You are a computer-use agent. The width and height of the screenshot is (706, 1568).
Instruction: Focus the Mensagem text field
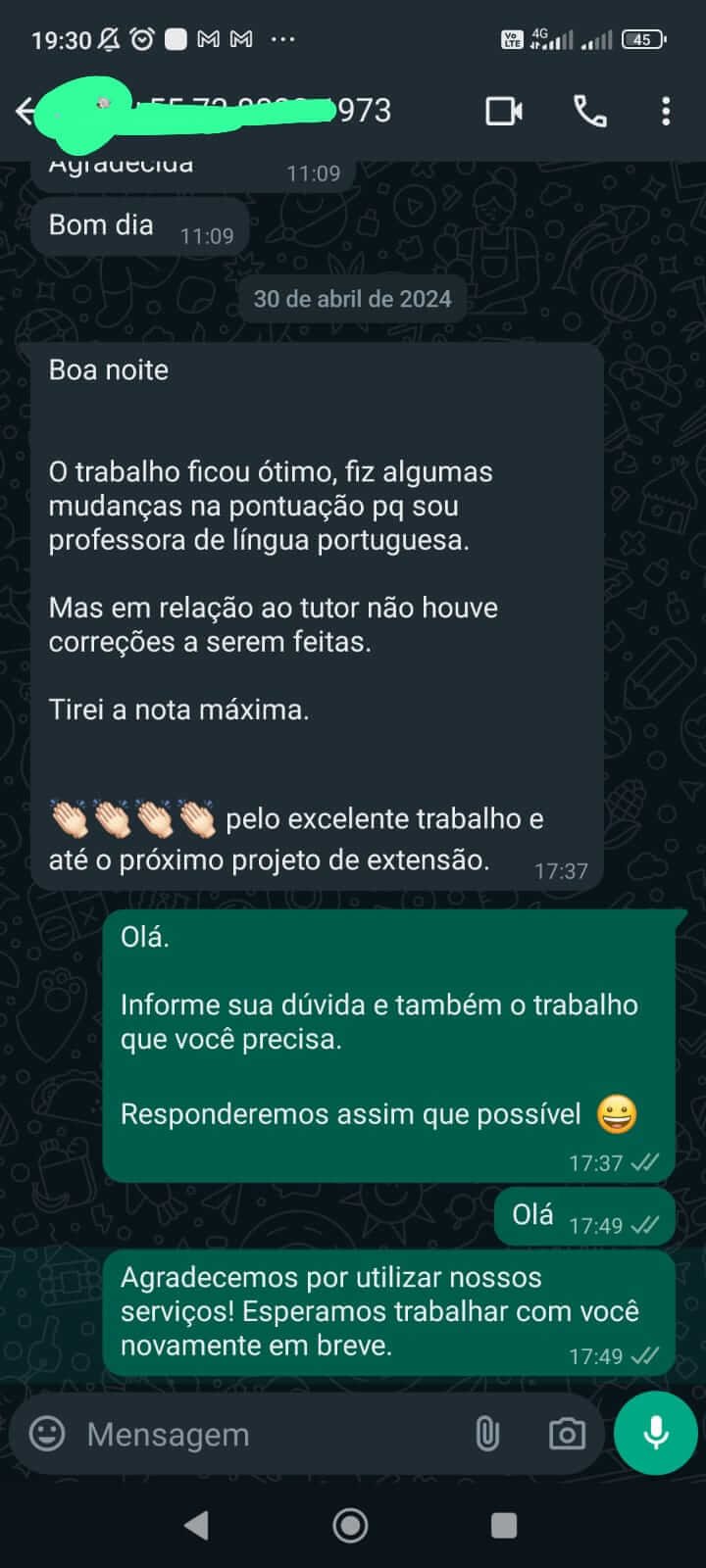point(265,1434)
